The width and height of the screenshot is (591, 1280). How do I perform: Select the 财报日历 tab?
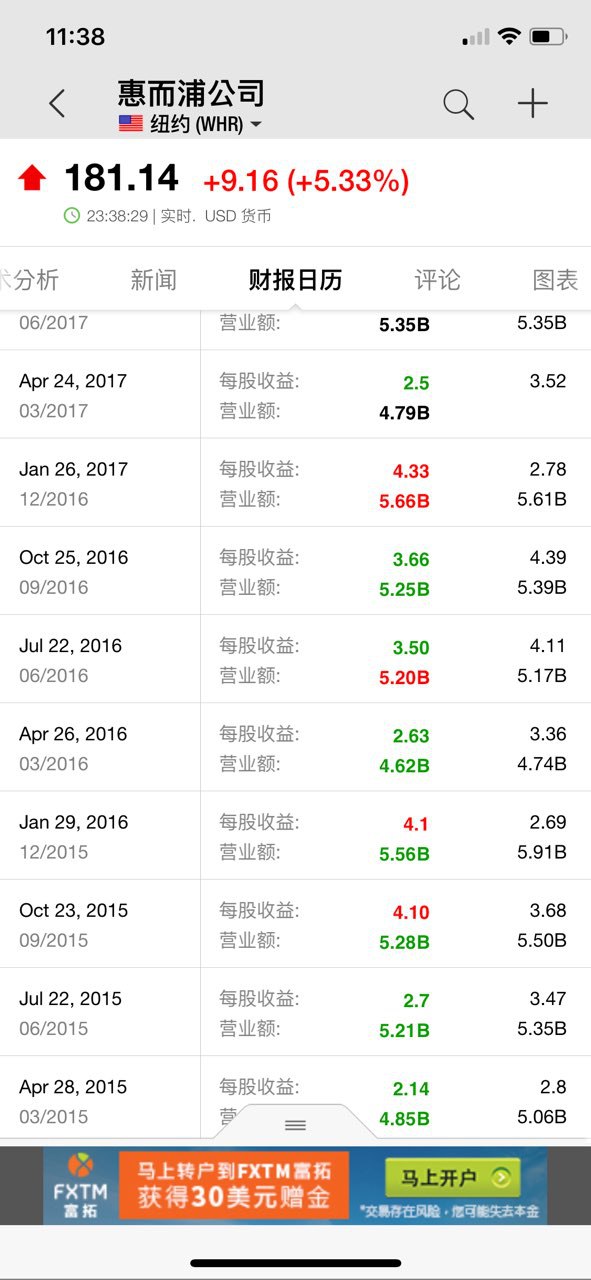pyautogui.click(x=295, y=280)
